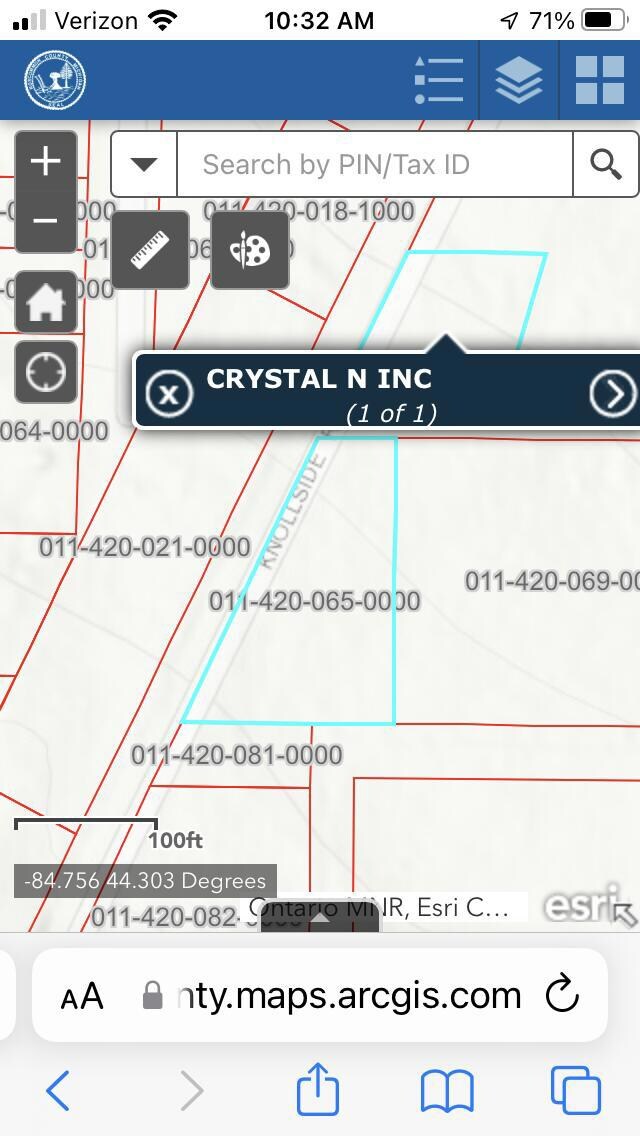This screenshot has width=640, height=1136.
Task: Tap the Search by PIN/Tax ID field
Action: point(374,164)
